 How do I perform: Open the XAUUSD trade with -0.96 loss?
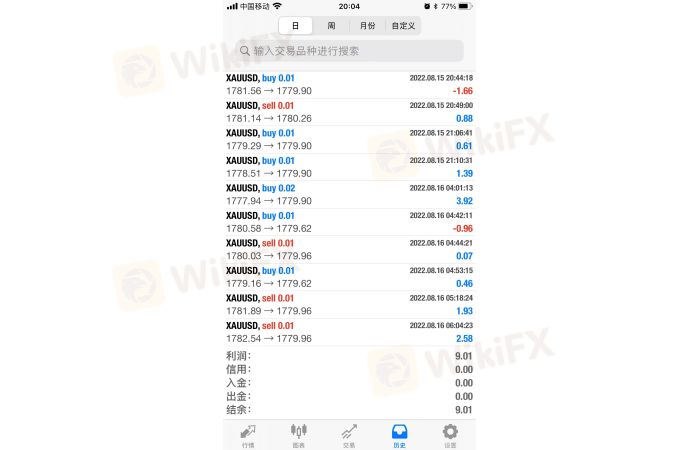350,221
